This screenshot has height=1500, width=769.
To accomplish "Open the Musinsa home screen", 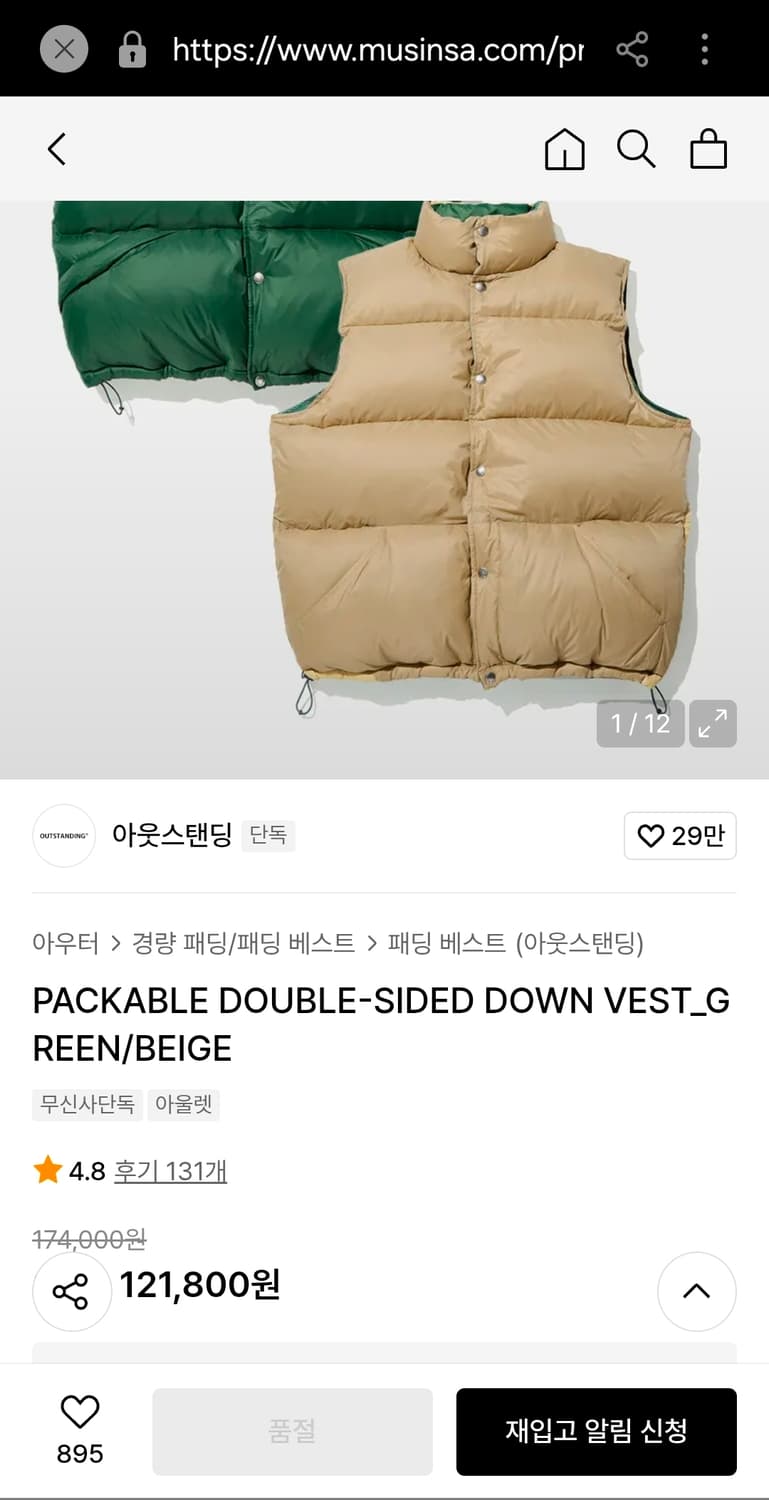I will point(564,149).
